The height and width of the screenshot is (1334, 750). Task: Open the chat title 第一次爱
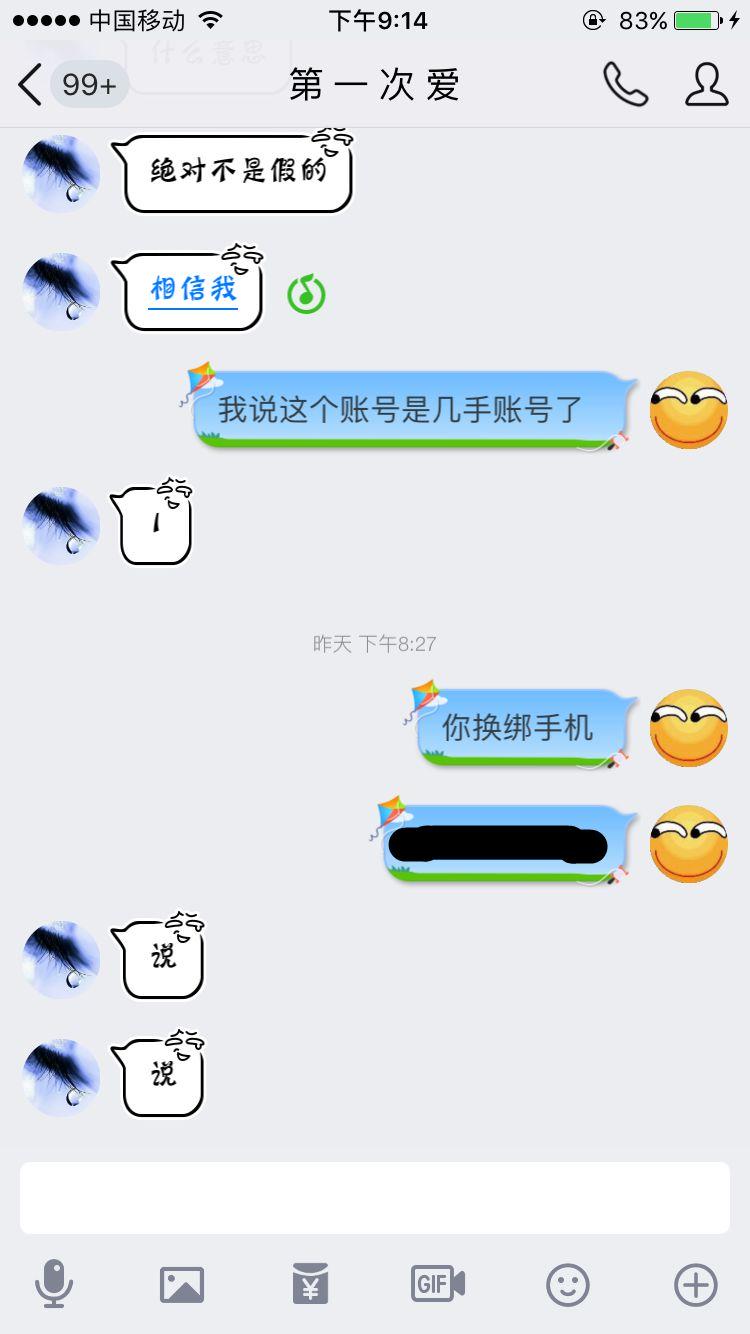click(x=374, y=85)
